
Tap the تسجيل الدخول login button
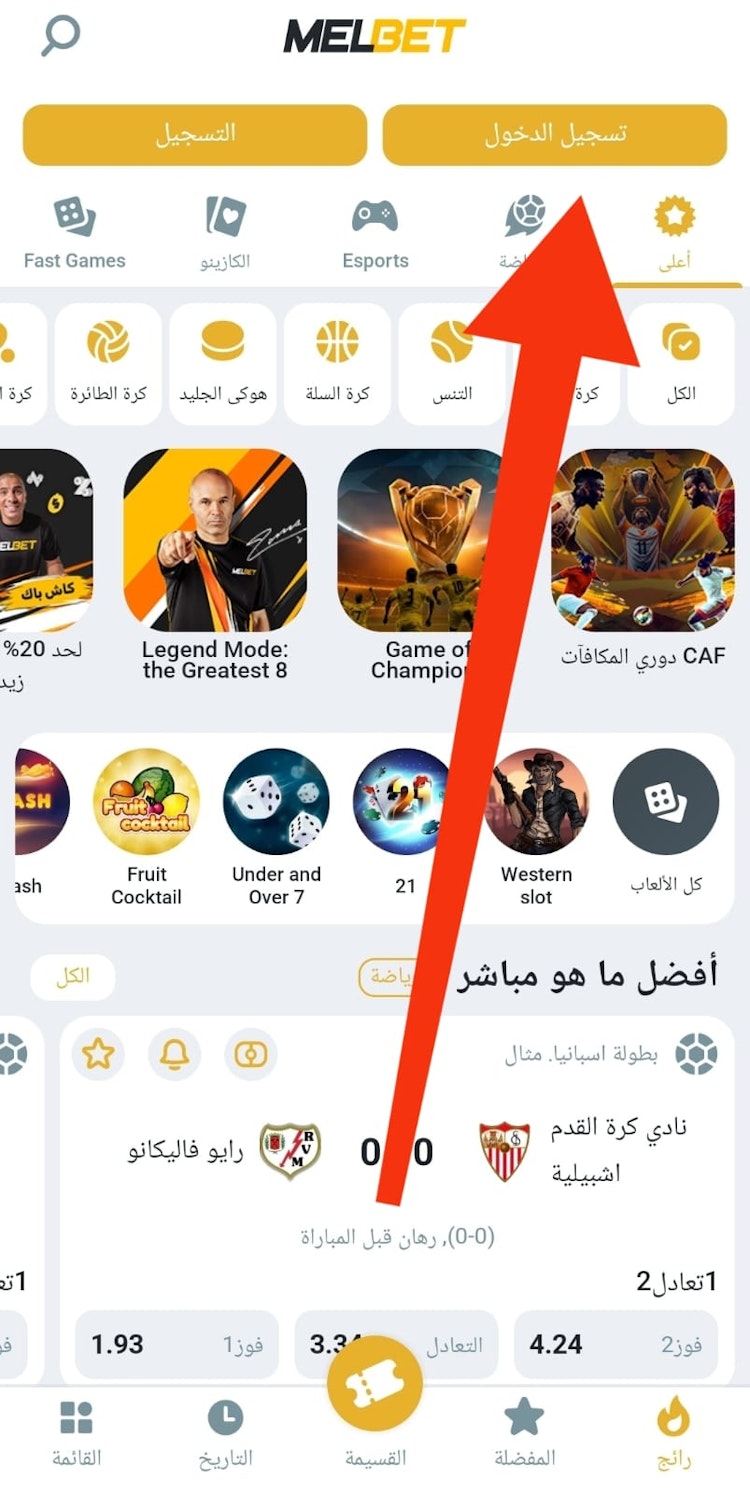pyautogui.click(x=554, y=135)
